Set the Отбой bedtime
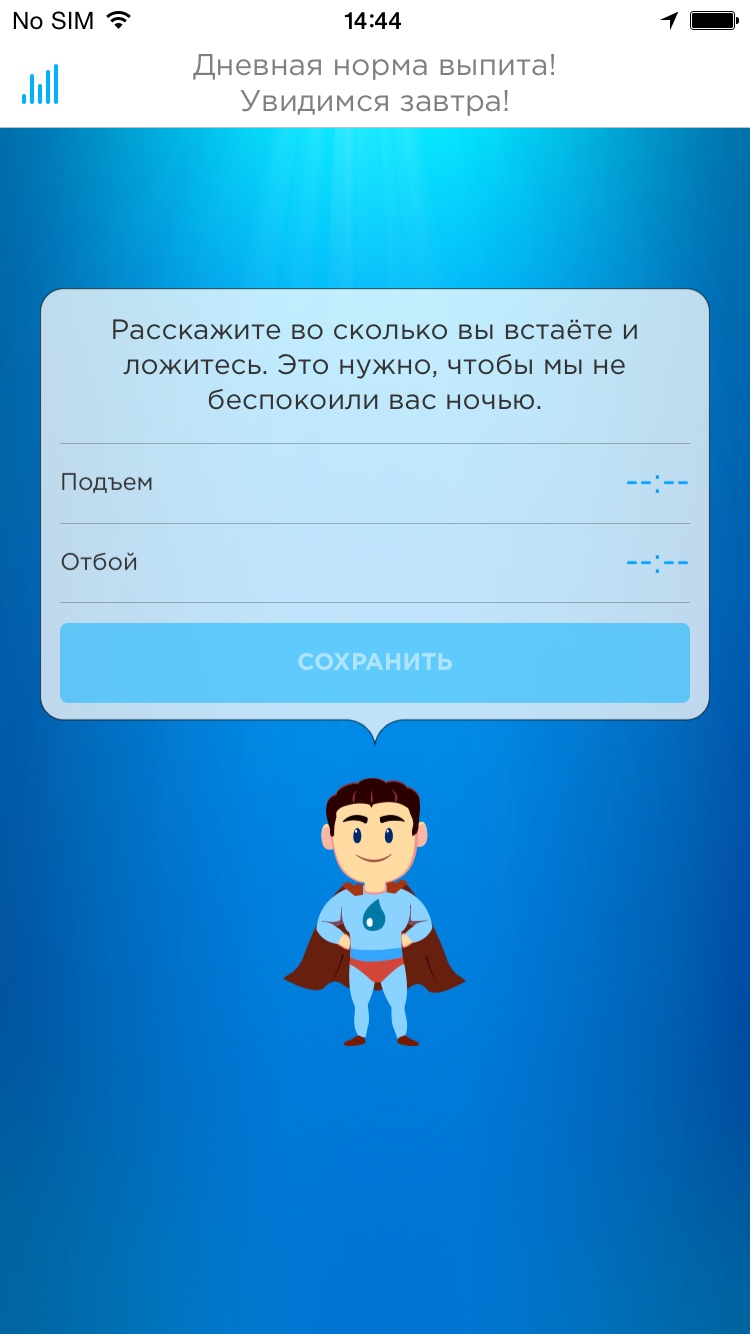The image size is (750, 1334). (657, 563)
